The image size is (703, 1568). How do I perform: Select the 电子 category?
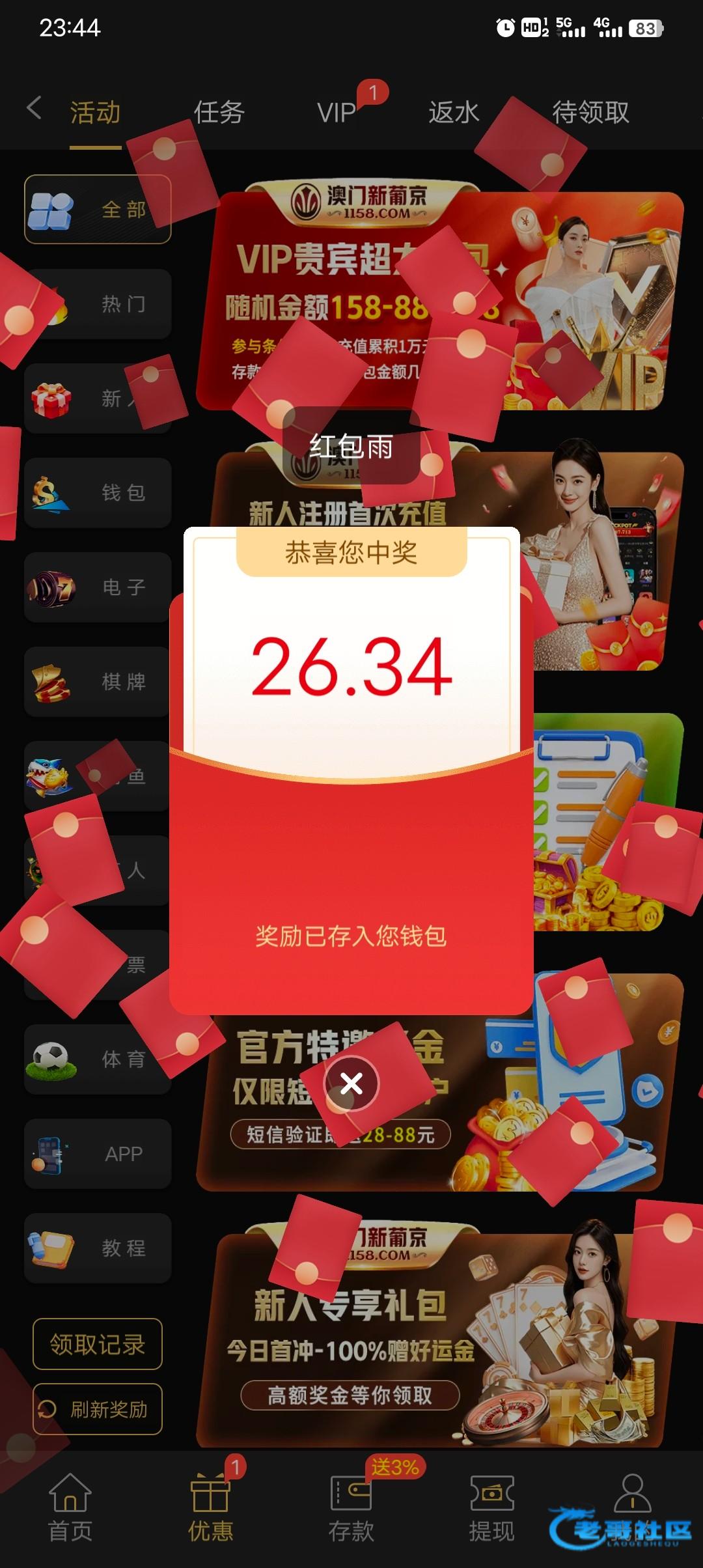98,587
